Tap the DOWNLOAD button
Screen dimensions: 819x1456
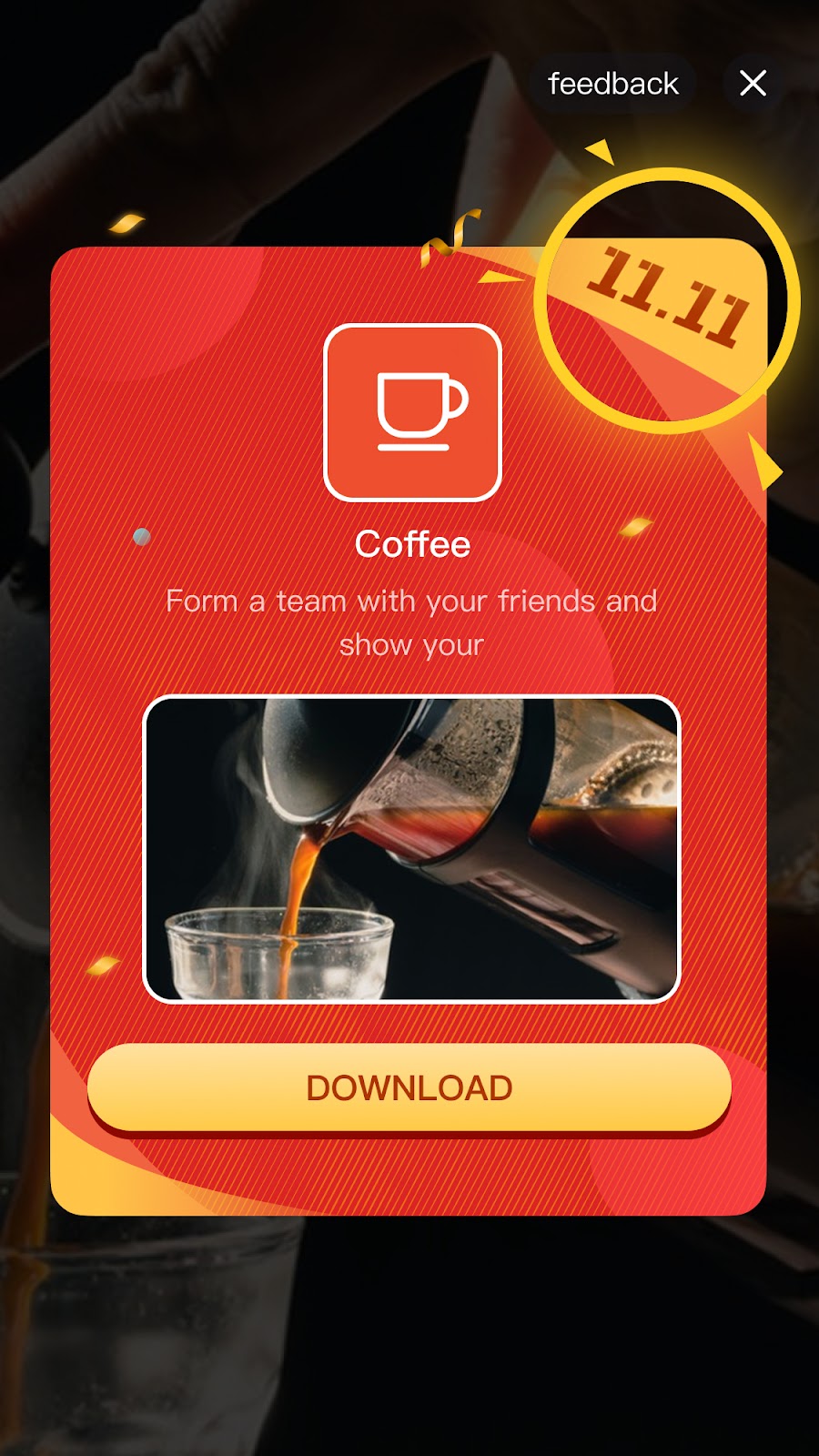click(409, 1087)
